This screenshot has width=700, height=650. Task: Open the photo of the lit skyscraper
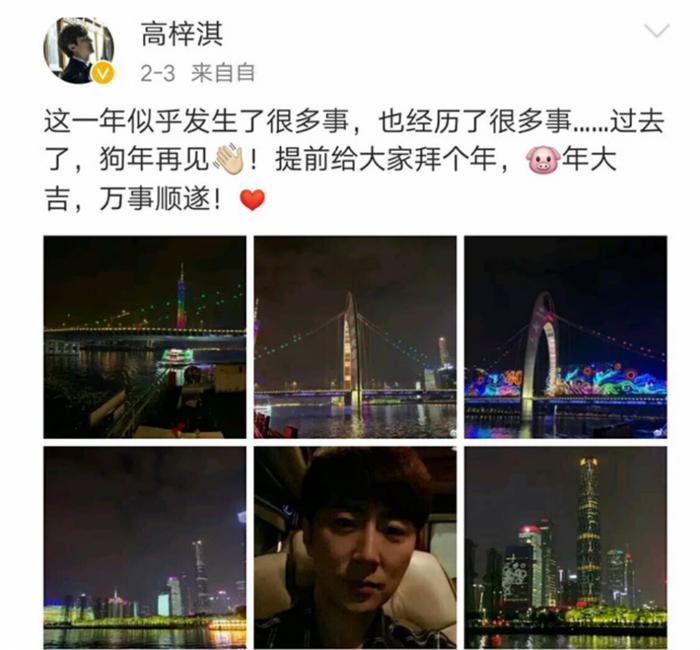pos(565,547)
